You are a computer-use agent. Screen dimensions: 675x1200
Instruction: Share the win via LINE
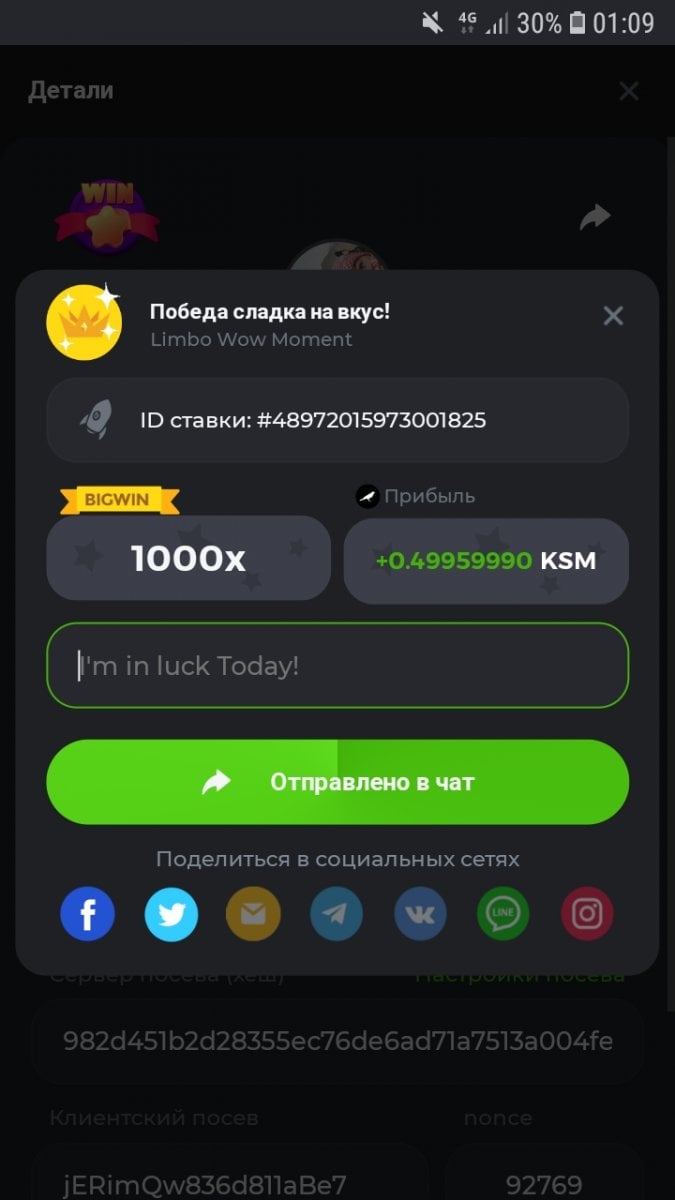(x=503, y=914)
